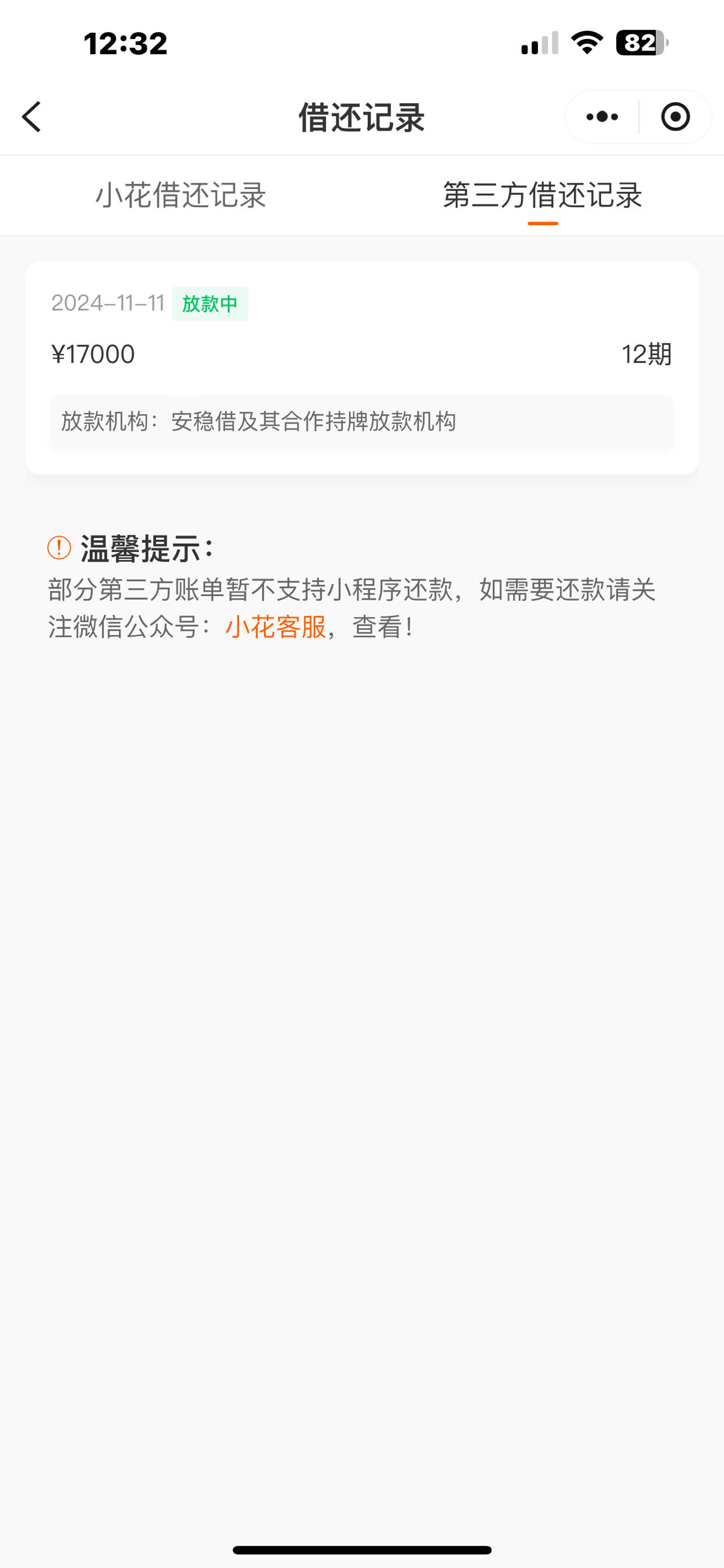The width and height of the screenshot is (724, 1568).
Task: Go back using the top-left arrow
Action: [x=31, y=116]
